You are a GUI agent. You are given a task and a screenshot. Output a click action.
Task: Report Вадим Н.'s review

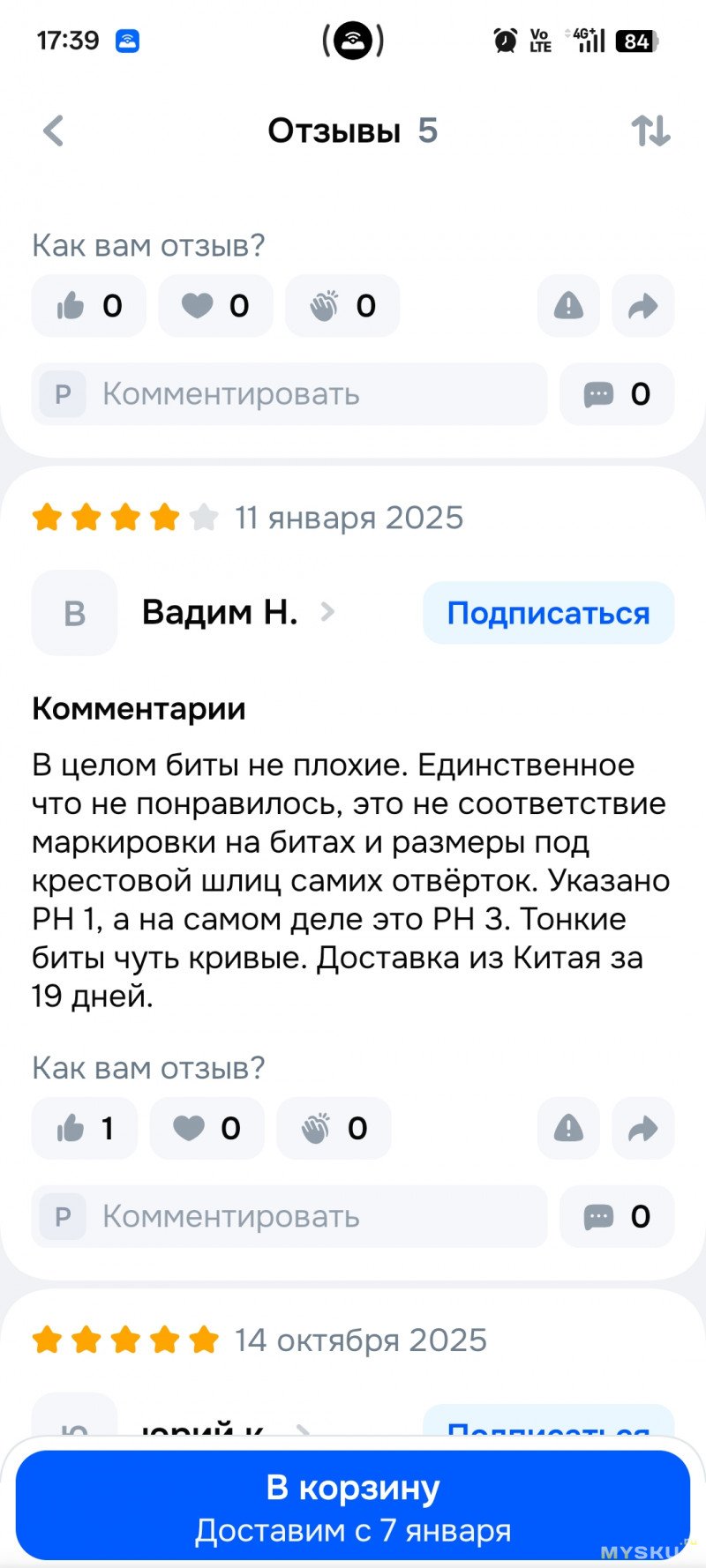click(x=568, y=1128)
